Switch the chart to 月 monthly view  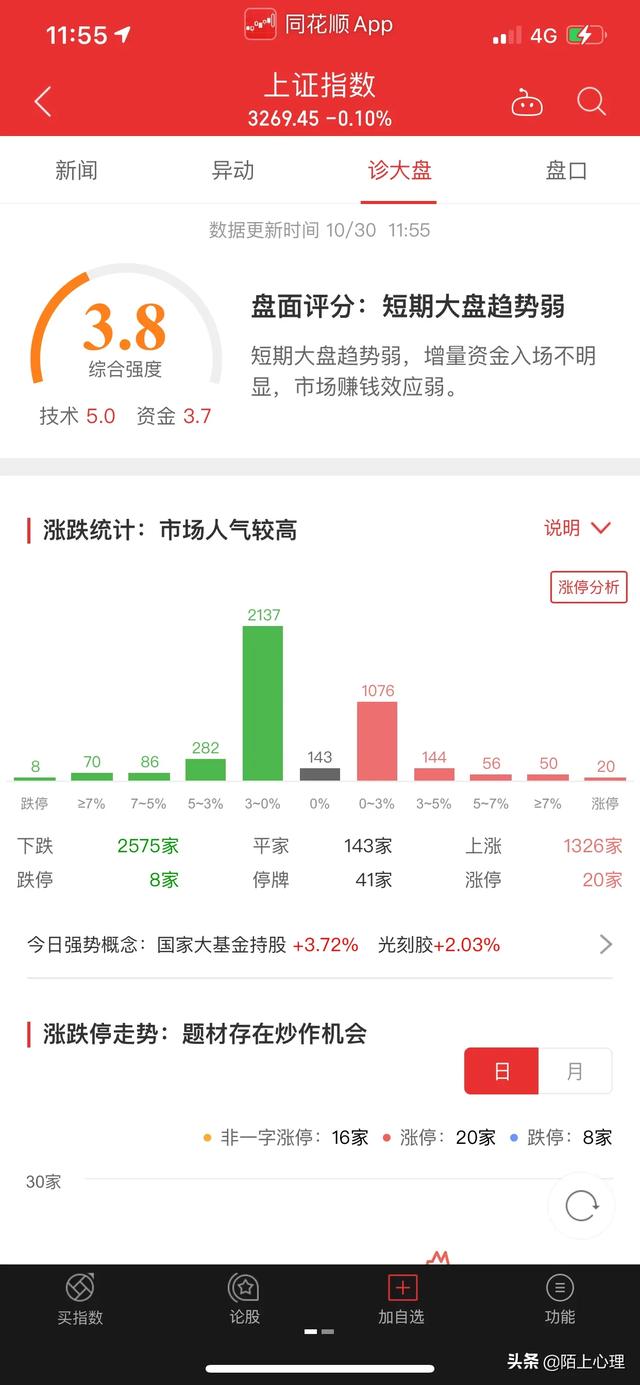[x=575, y=1071]
